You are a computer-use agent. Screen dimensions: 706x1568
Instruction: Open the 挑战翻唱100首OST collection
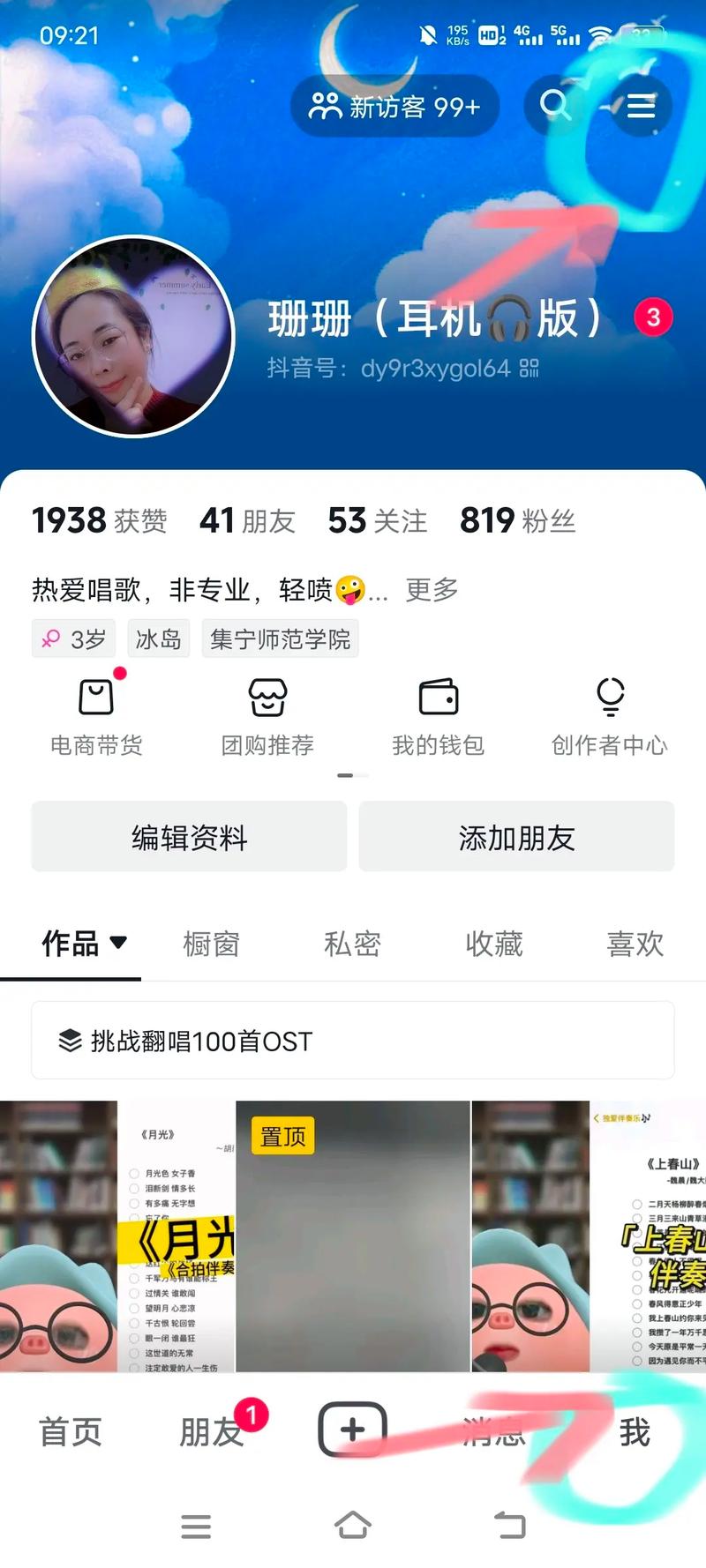coord(351,1041)
